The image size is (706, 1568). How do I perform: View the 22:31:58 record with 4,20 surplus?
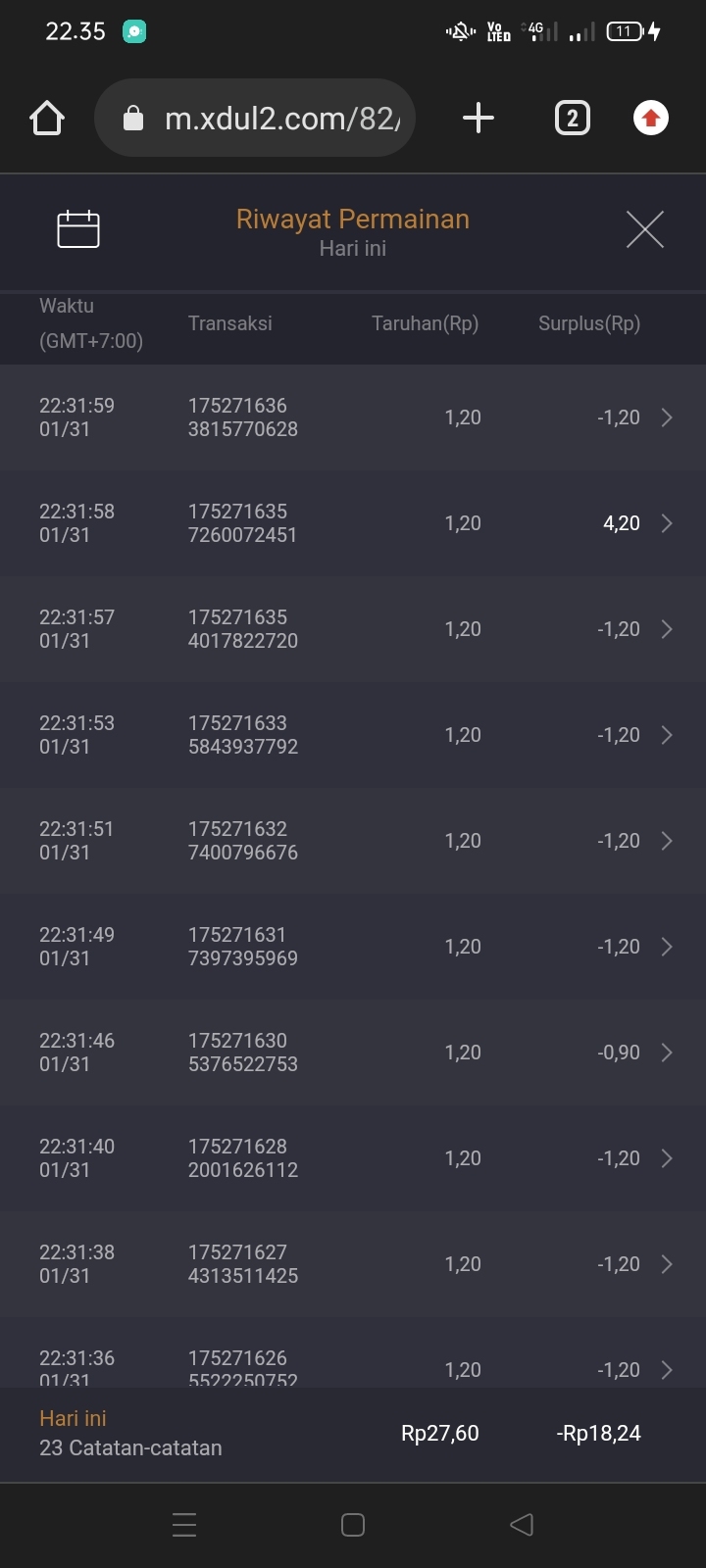click(x=353, y=523)
